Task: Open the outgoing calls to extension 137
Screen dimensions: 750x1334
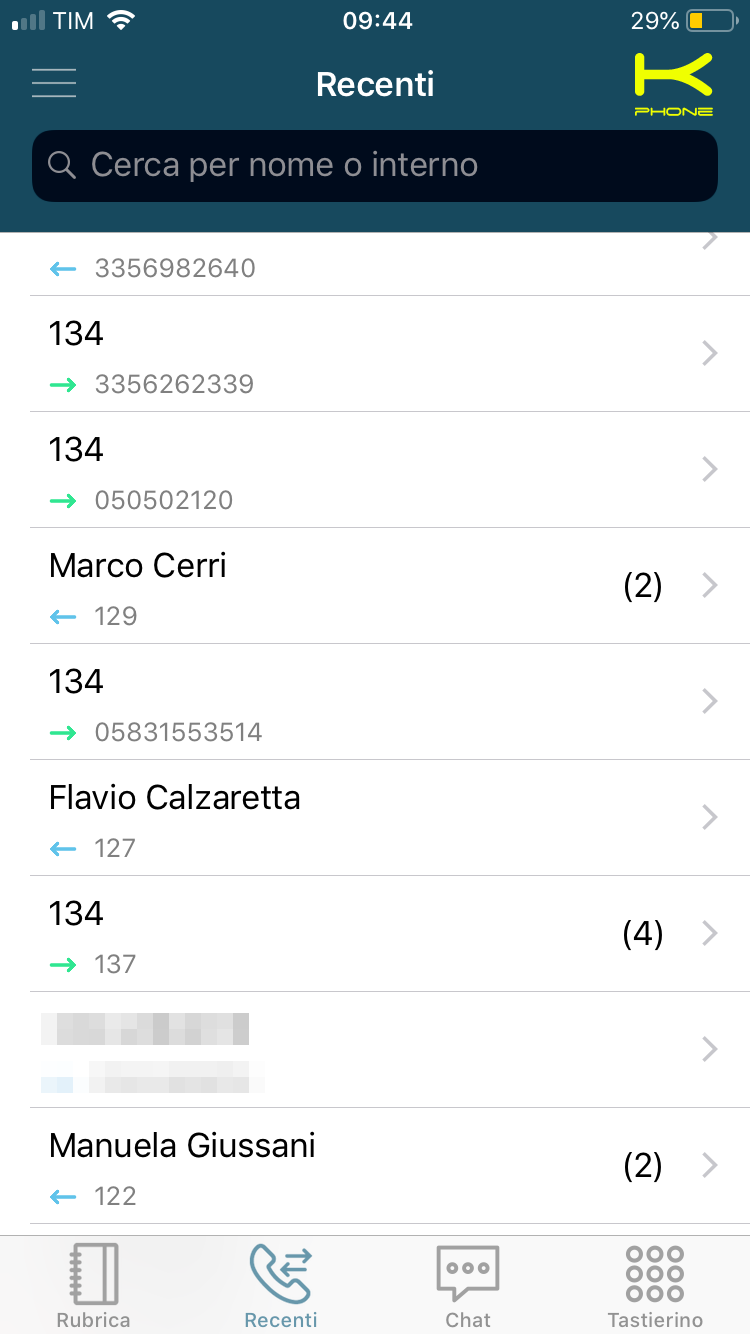Action: (375, 934)
